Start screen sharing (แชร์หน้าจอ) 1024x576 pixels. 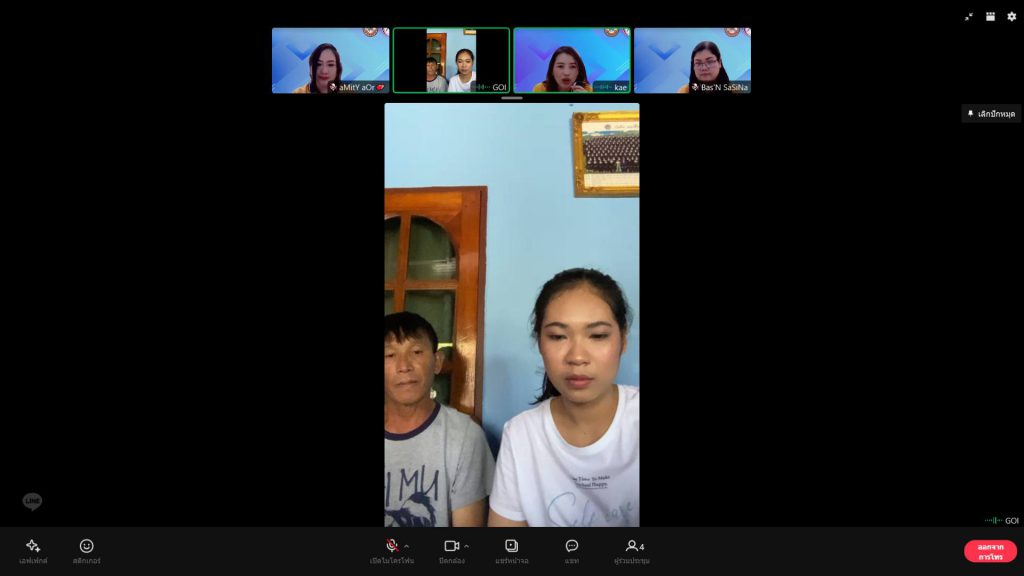[x=511, y=550]
